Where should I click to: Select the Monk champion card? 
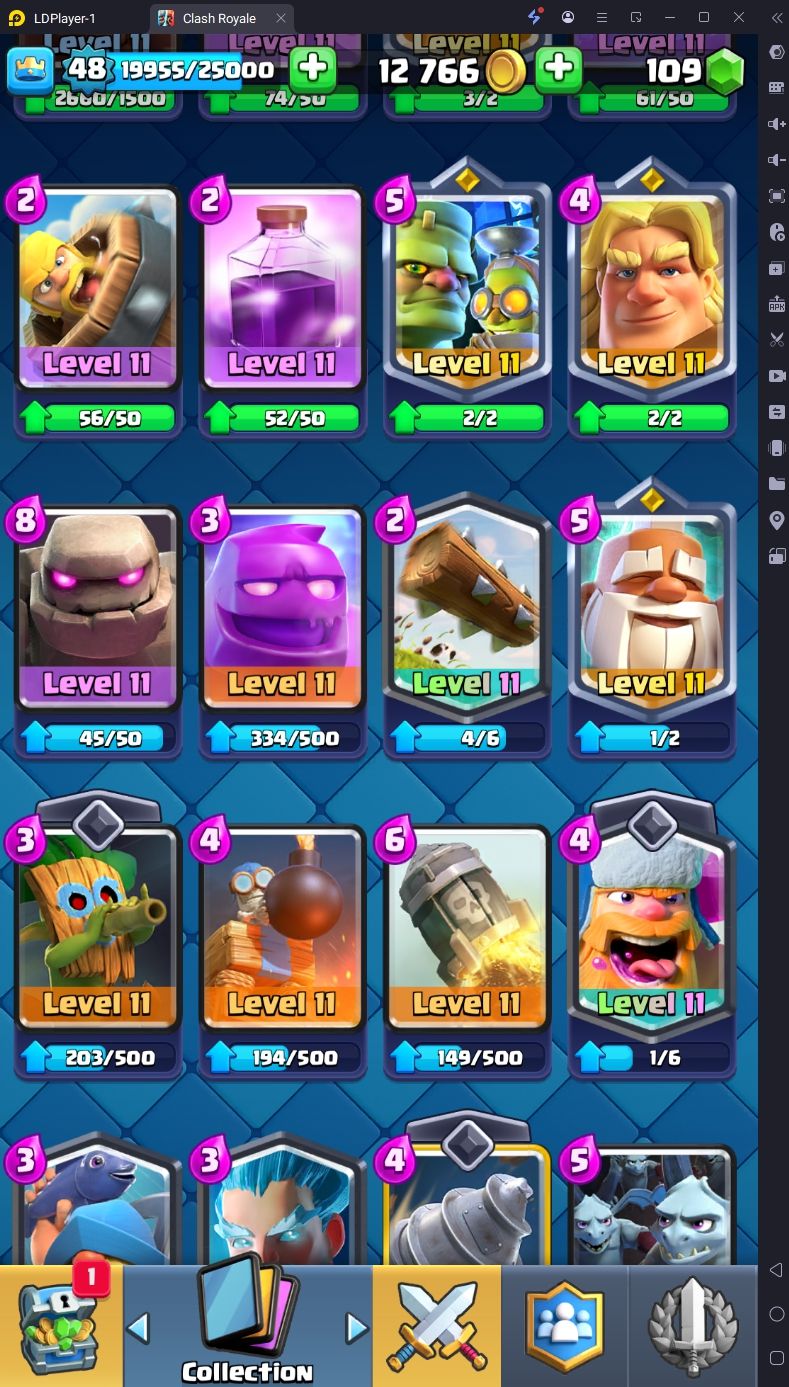click(651, 610)
